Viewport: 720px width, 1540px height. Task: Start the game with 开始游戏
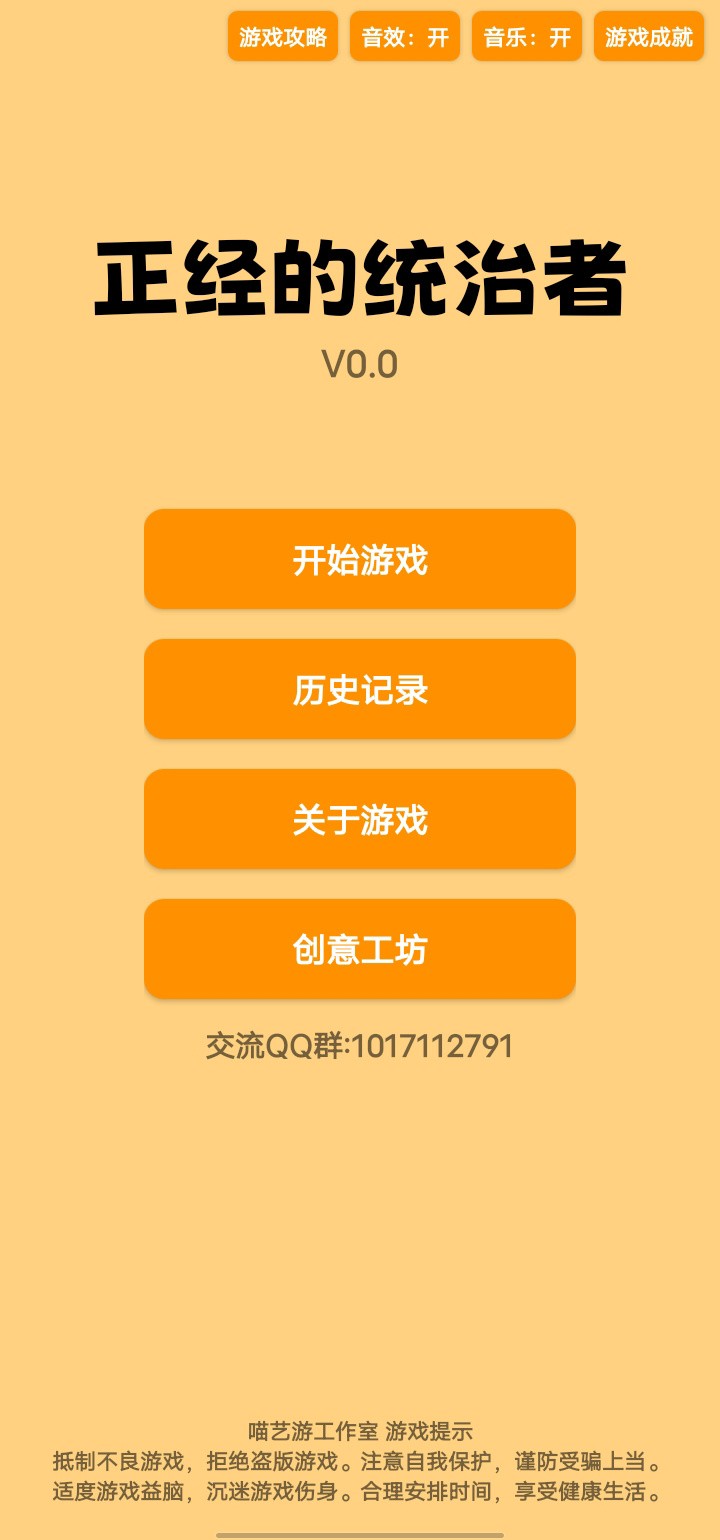pos(360,559)
